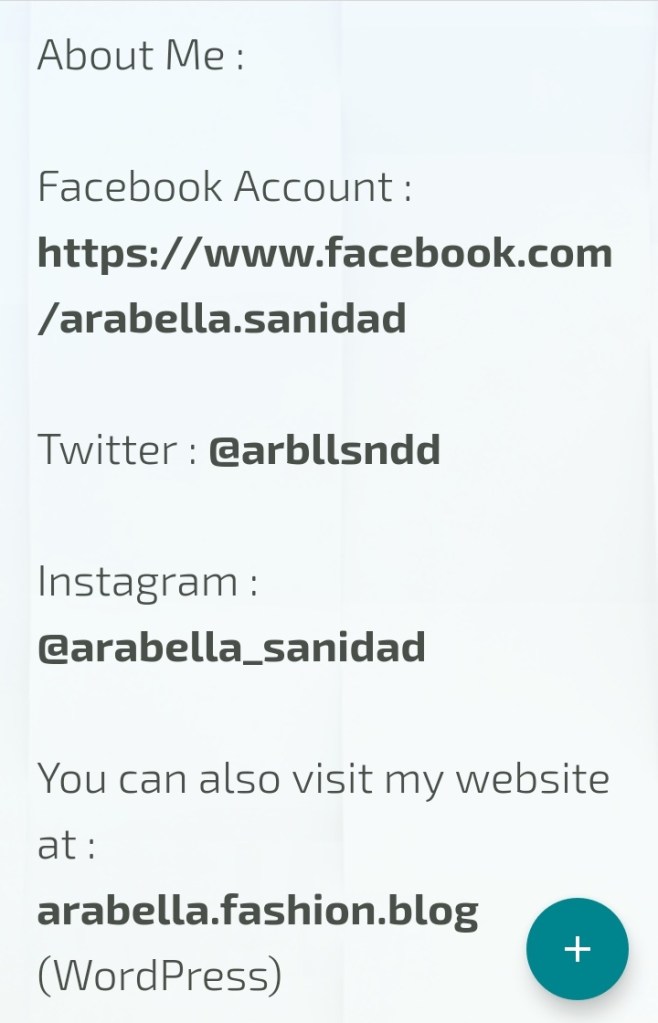The height and width of the screenshot is (1023, 658).
Task: Tap the plus floating action button
Action: pyautogui.click(x=577, y=949)
